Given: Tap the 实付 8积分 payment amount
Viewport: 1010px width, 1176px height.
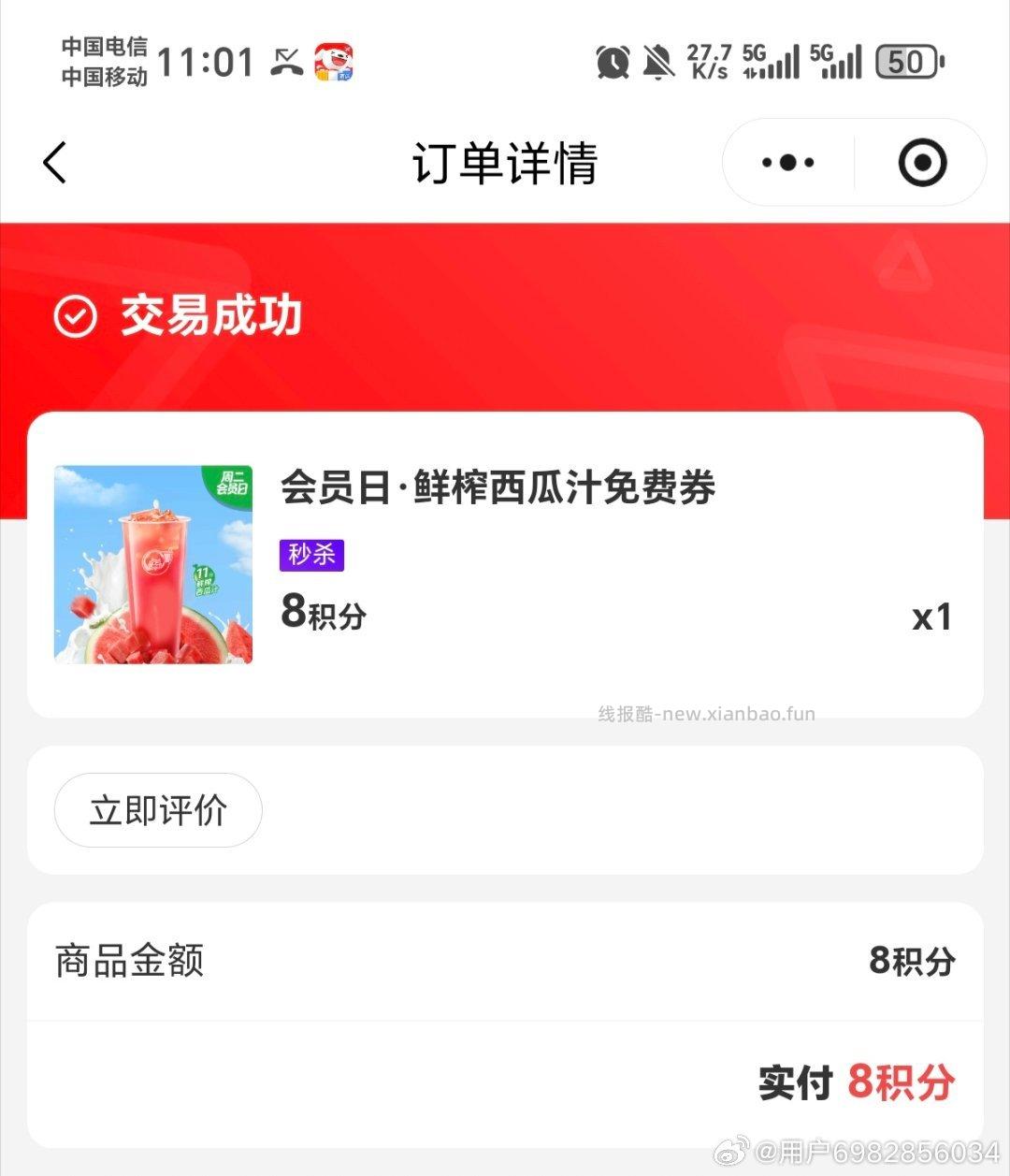Looking at the screenshot, I should click(x=856, y=1083).
